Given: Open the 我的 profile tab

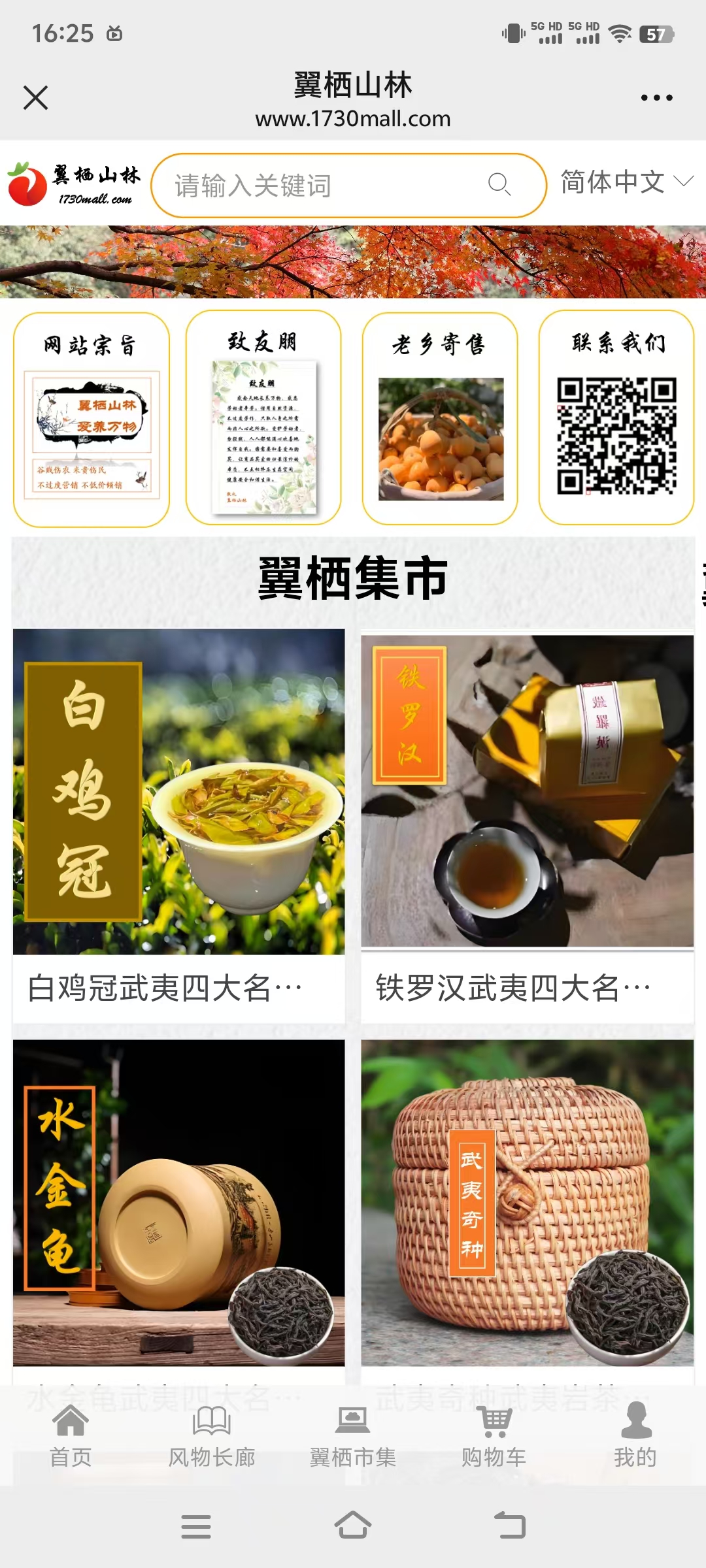Looking at the screenshot, I should click(x=635, y=1436).
